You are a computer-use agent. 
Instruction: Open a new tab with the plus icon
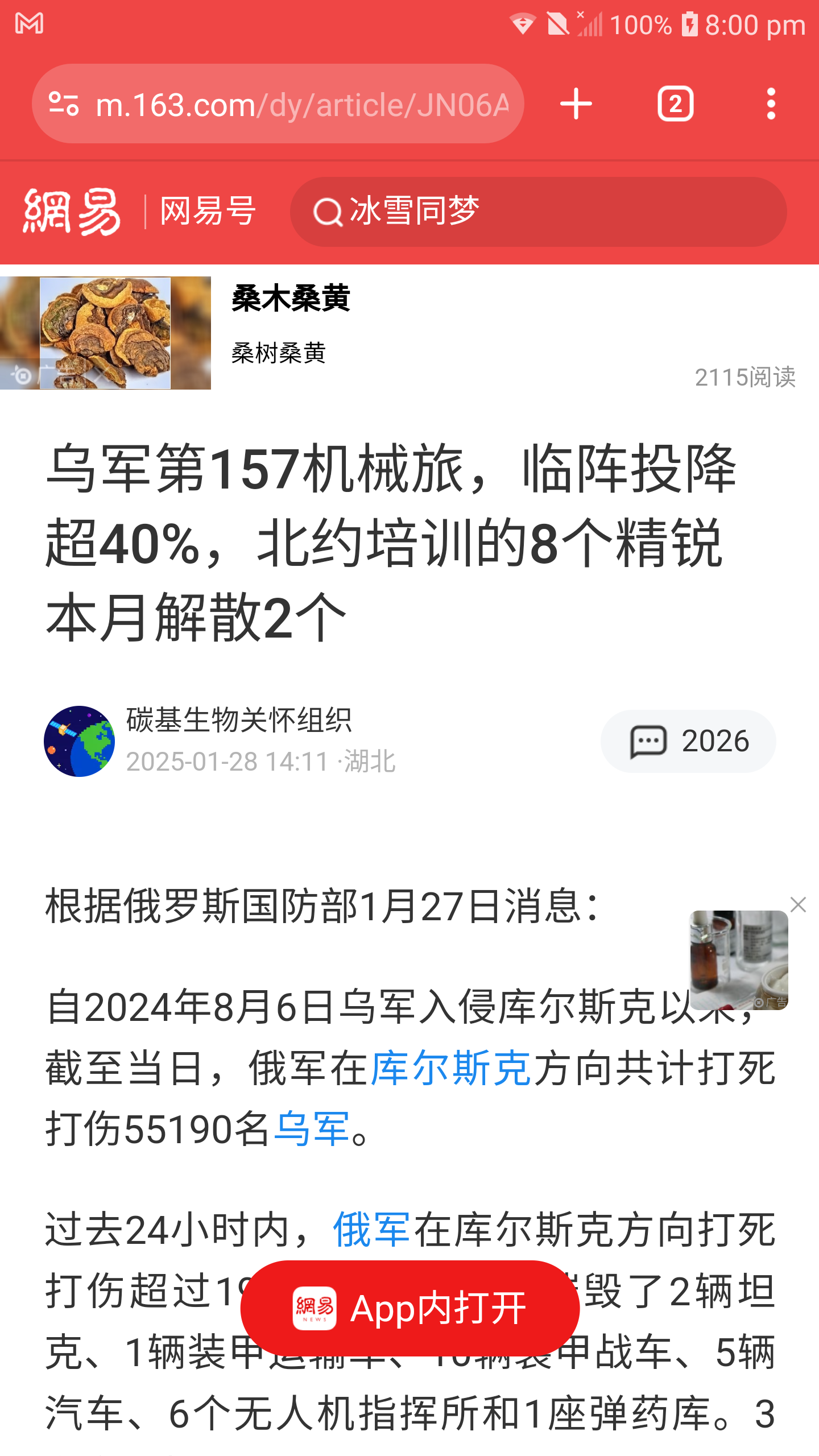click(x=576, y=104)
